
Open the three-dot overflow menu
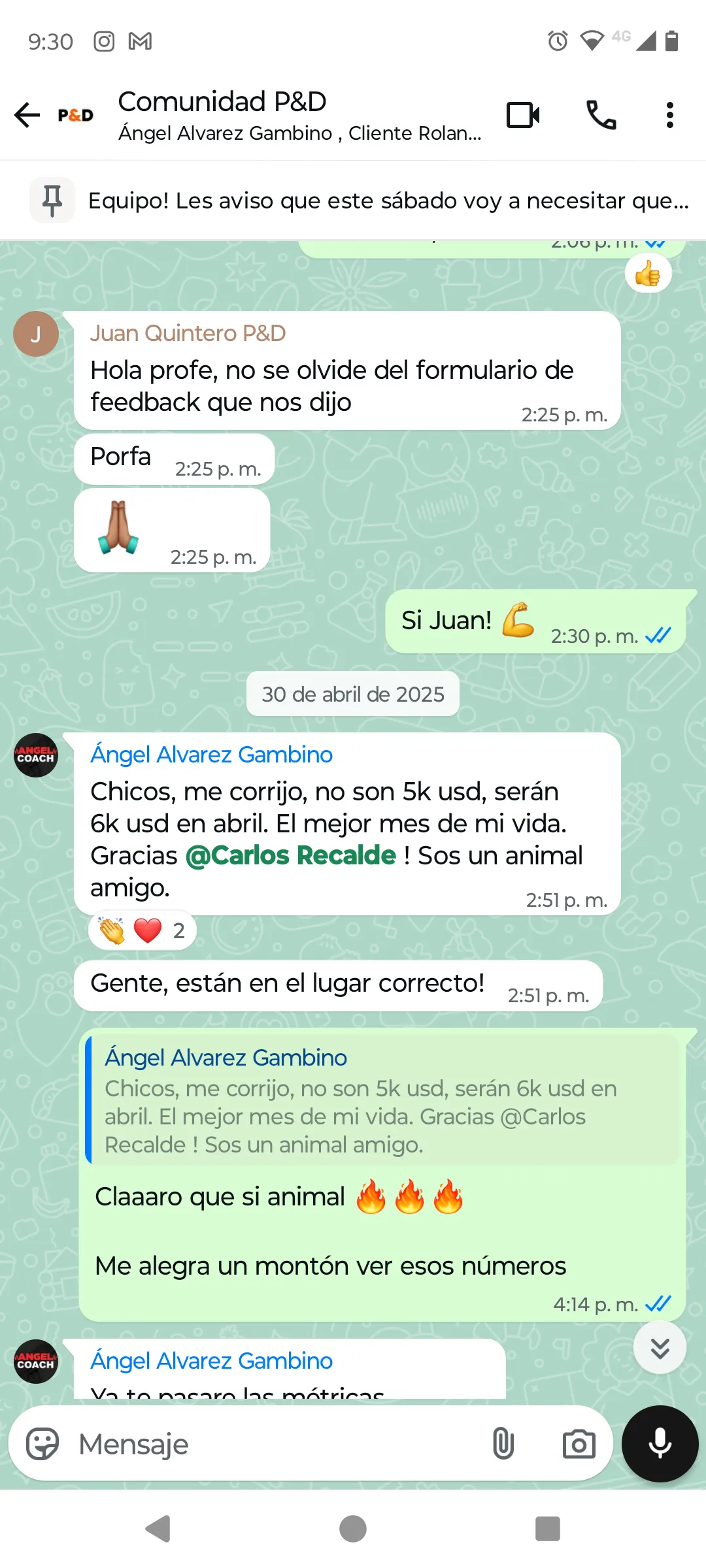(669, 115)
